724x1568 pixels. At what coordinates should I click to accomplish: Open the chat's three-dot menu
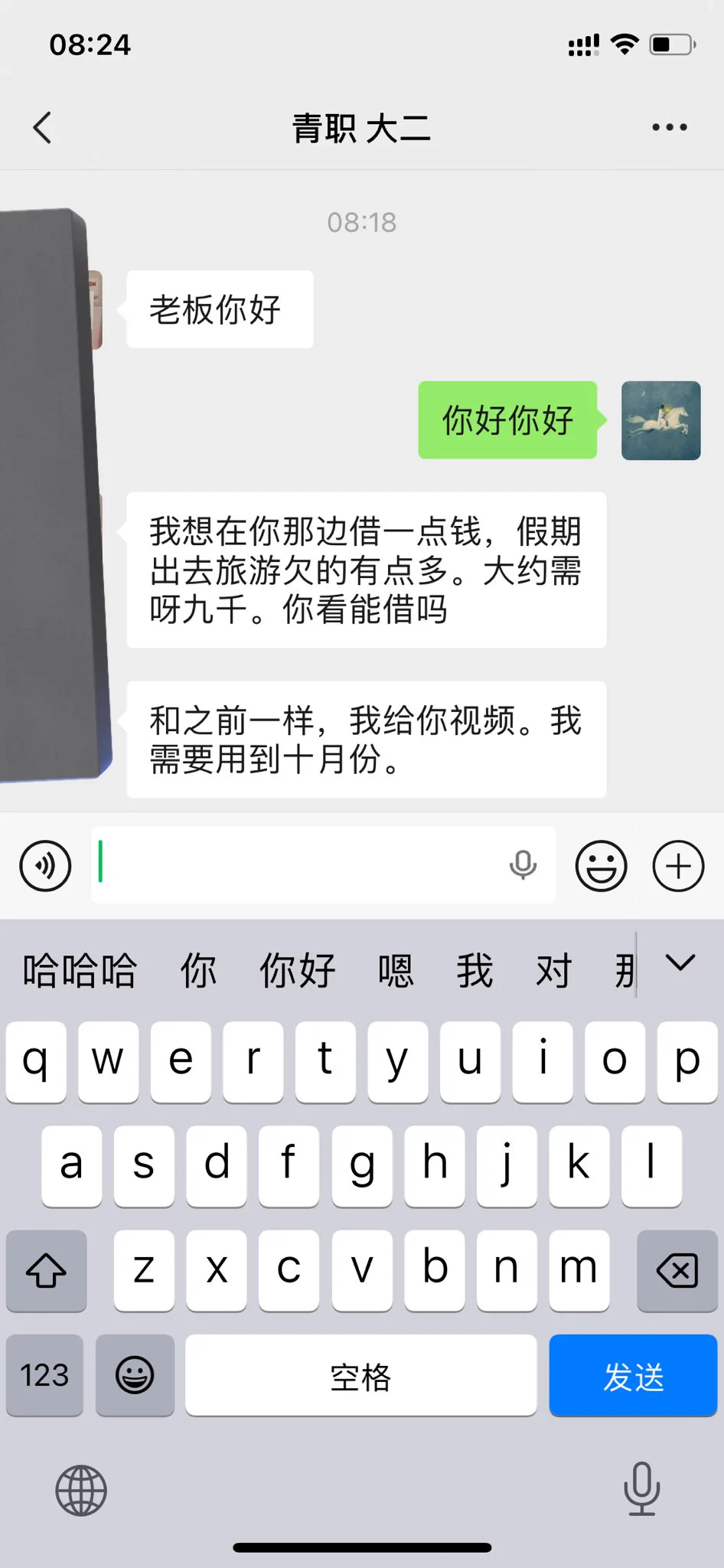(x=669, y=128)
